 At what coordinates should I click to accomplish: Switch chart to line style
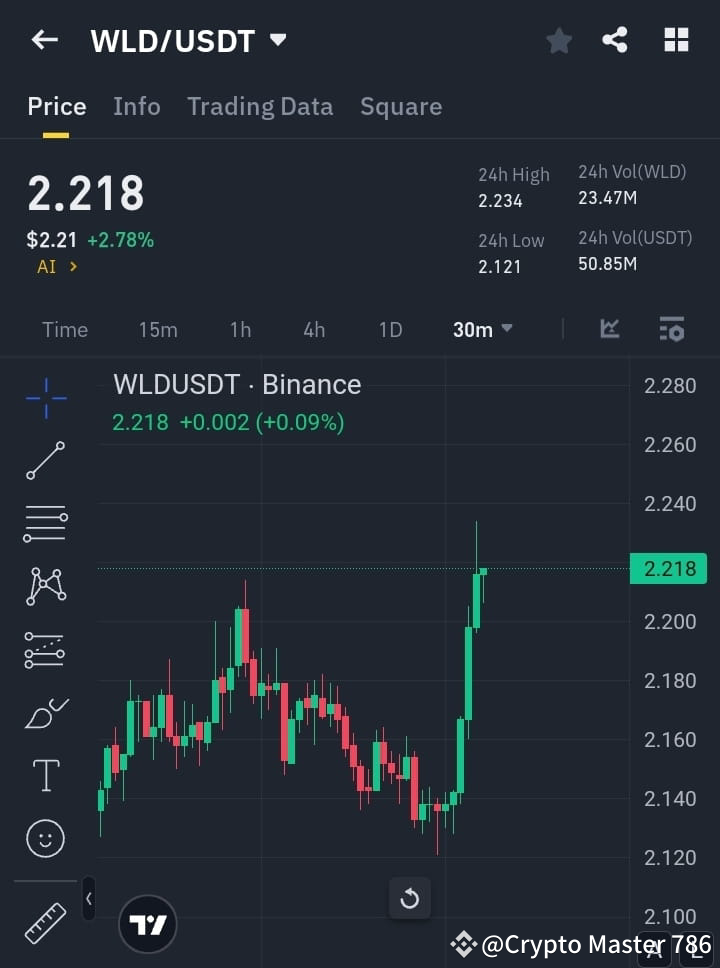(608, 329)
